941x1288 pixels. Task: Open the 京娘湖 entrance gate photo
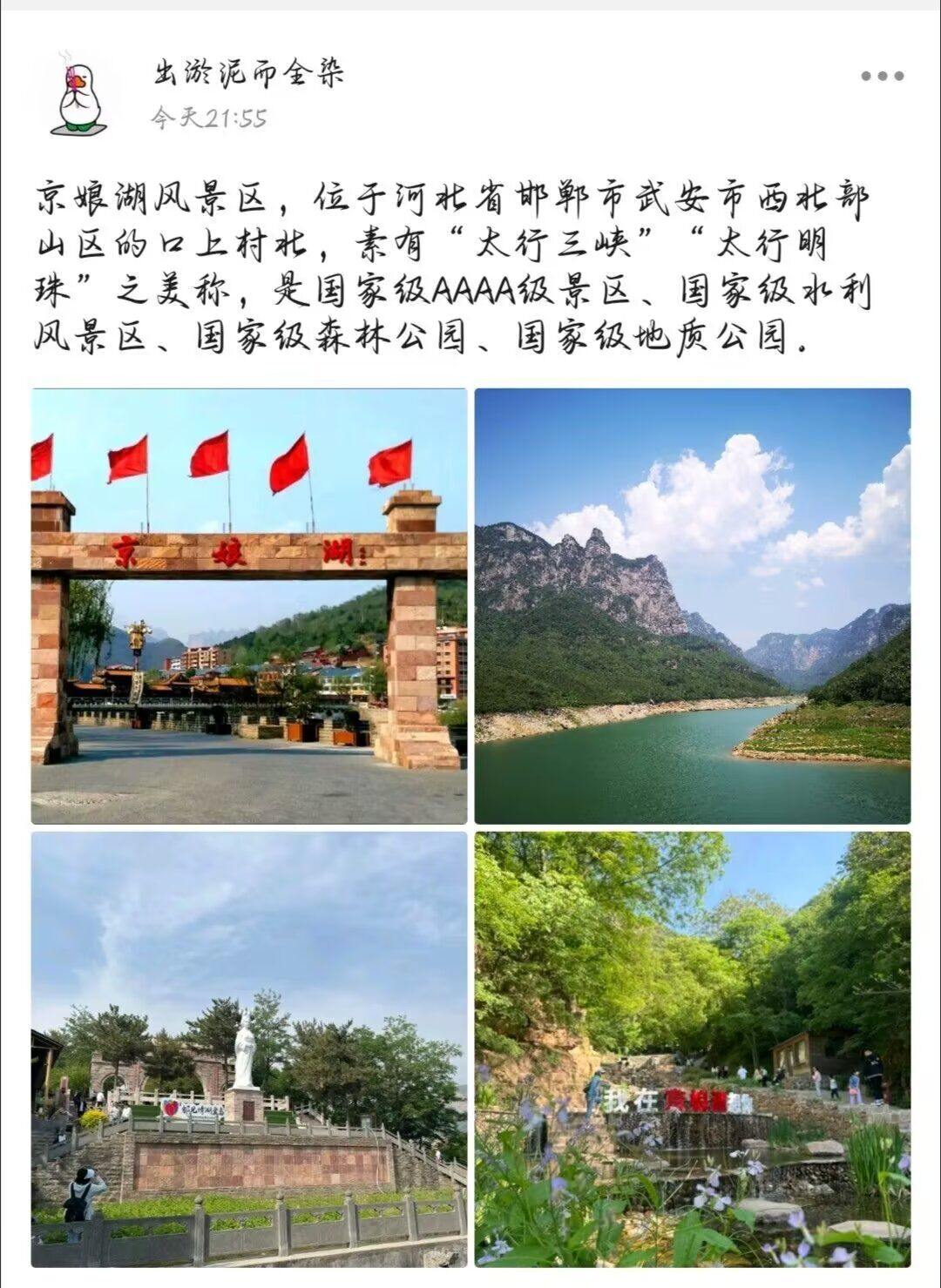pos(249,606)
